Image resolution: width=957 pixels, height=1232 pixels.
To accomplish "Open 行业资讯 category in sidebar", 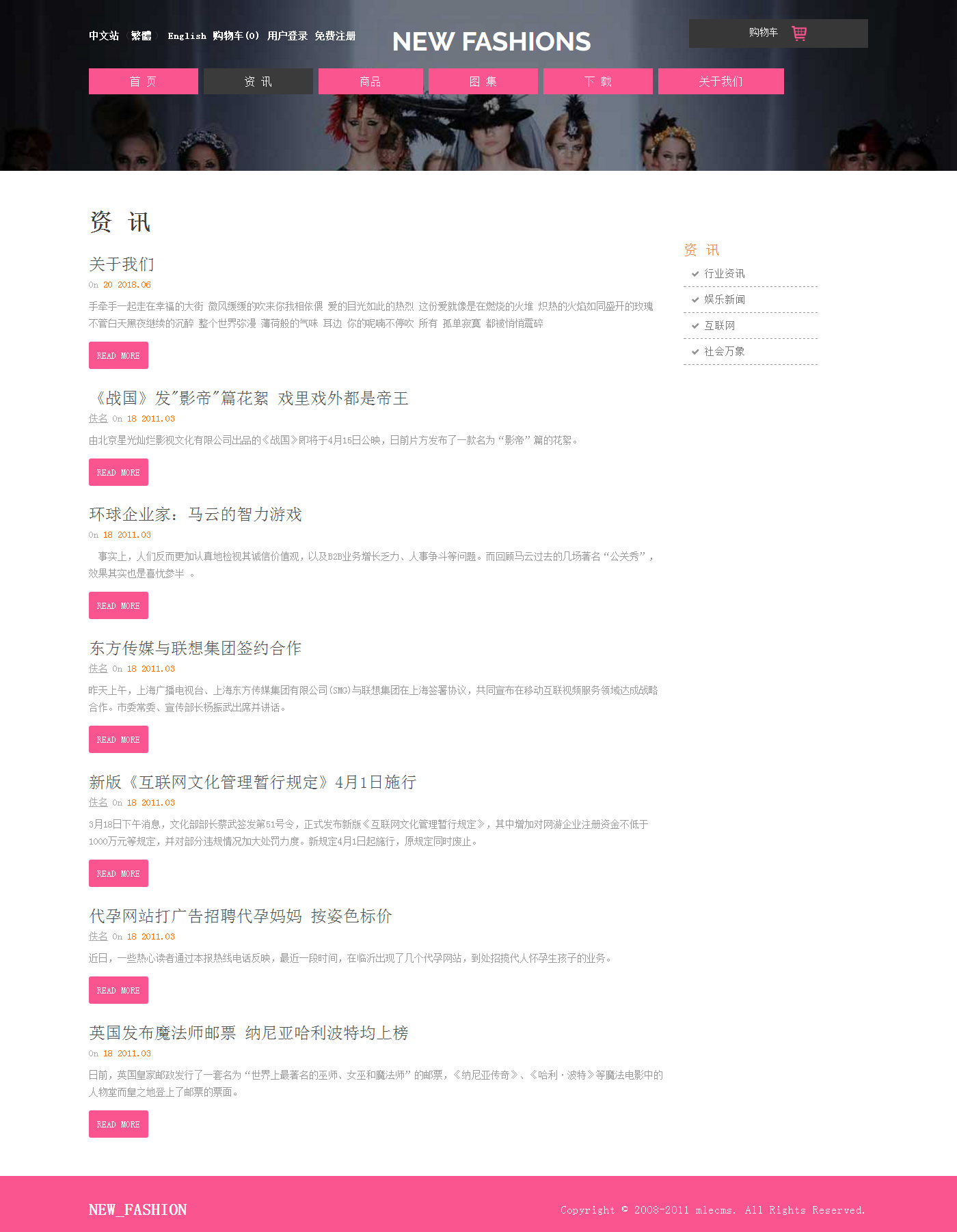I will pos(724,273).
